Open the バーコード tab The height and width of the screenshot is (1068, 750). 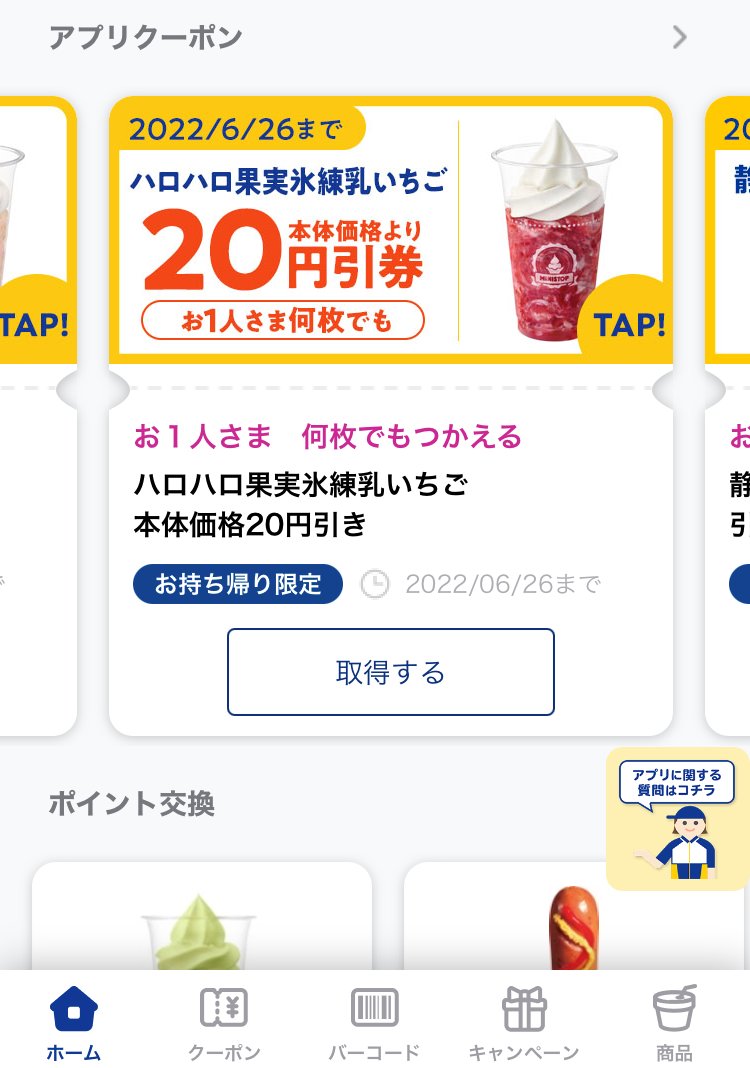[x=374, y=1022]
